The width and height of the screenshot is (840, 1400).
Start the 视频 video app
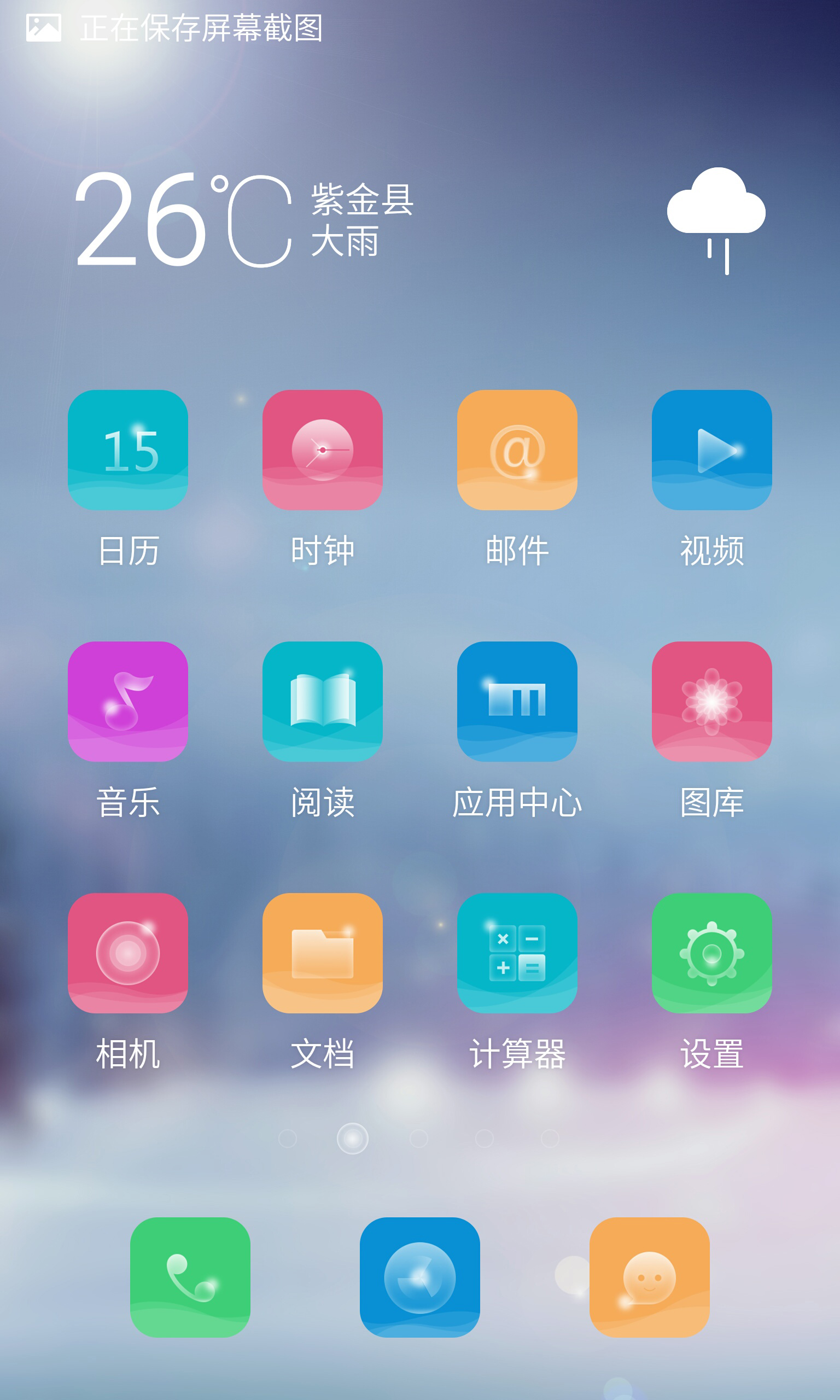point(711,450)
